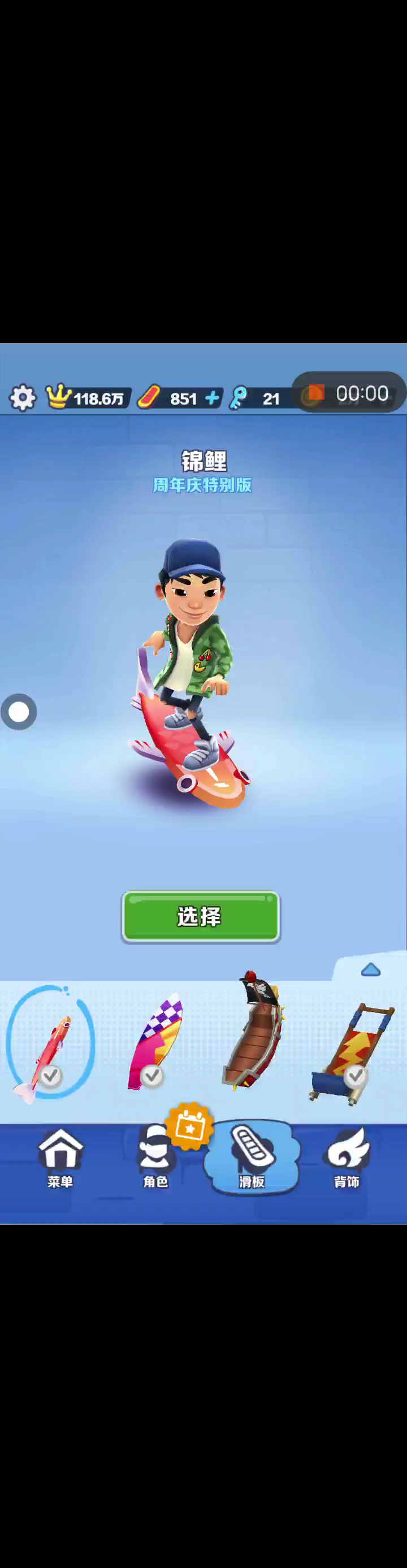Tap the plus to add hoverboards

tap(212, 398)
